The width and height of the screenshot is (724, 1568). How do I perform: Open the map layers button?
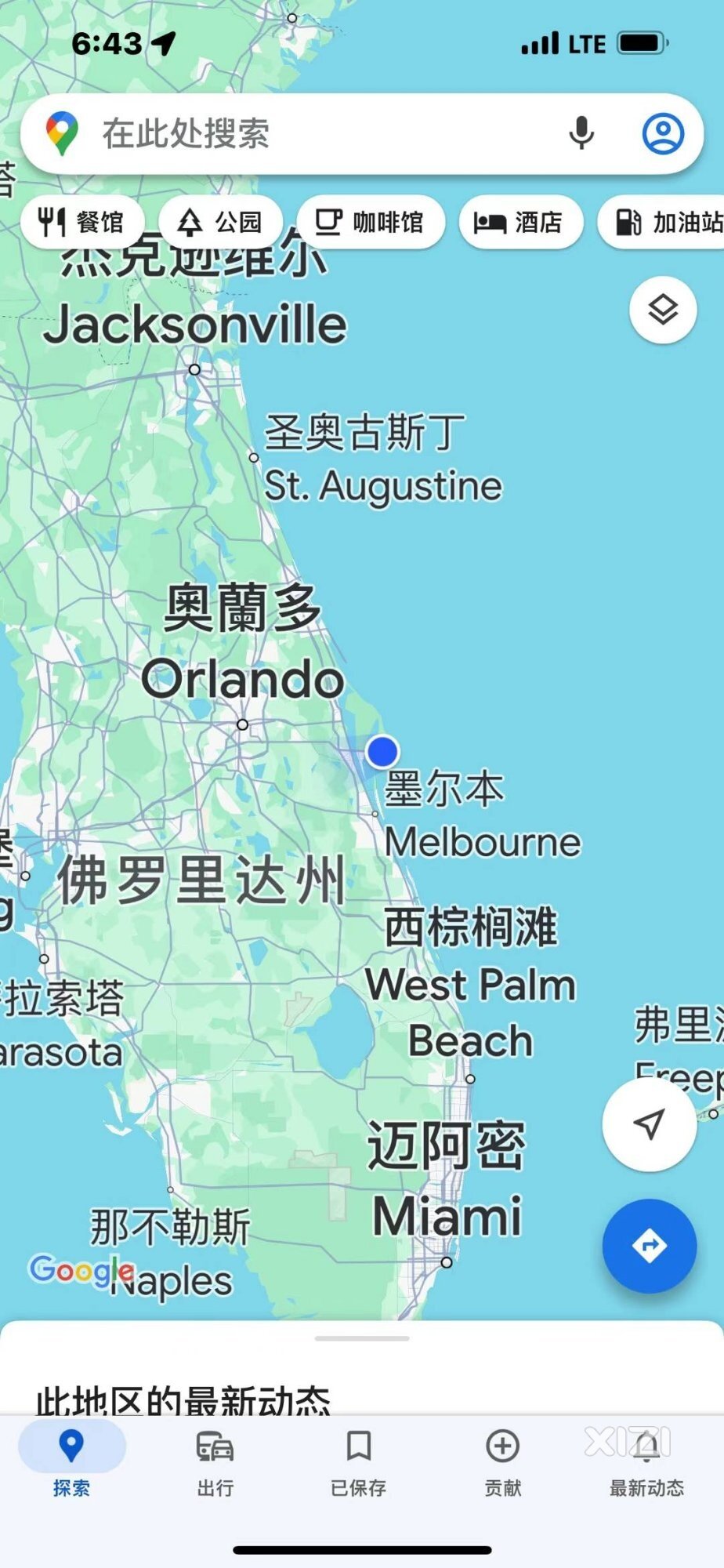click(x=663, y=310)
